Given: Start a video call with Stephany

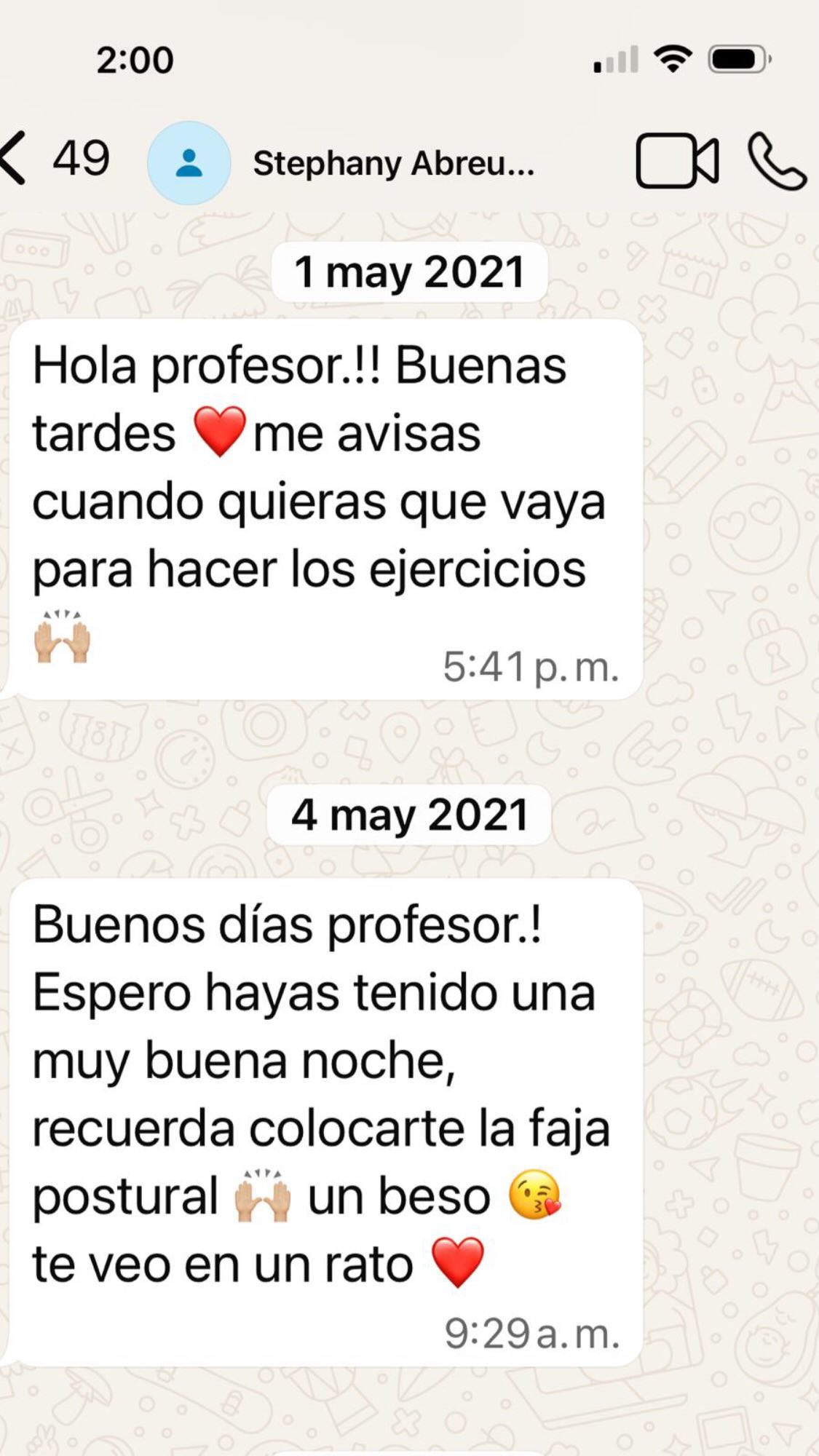Looking at the screenshot, I should point(677,161).
